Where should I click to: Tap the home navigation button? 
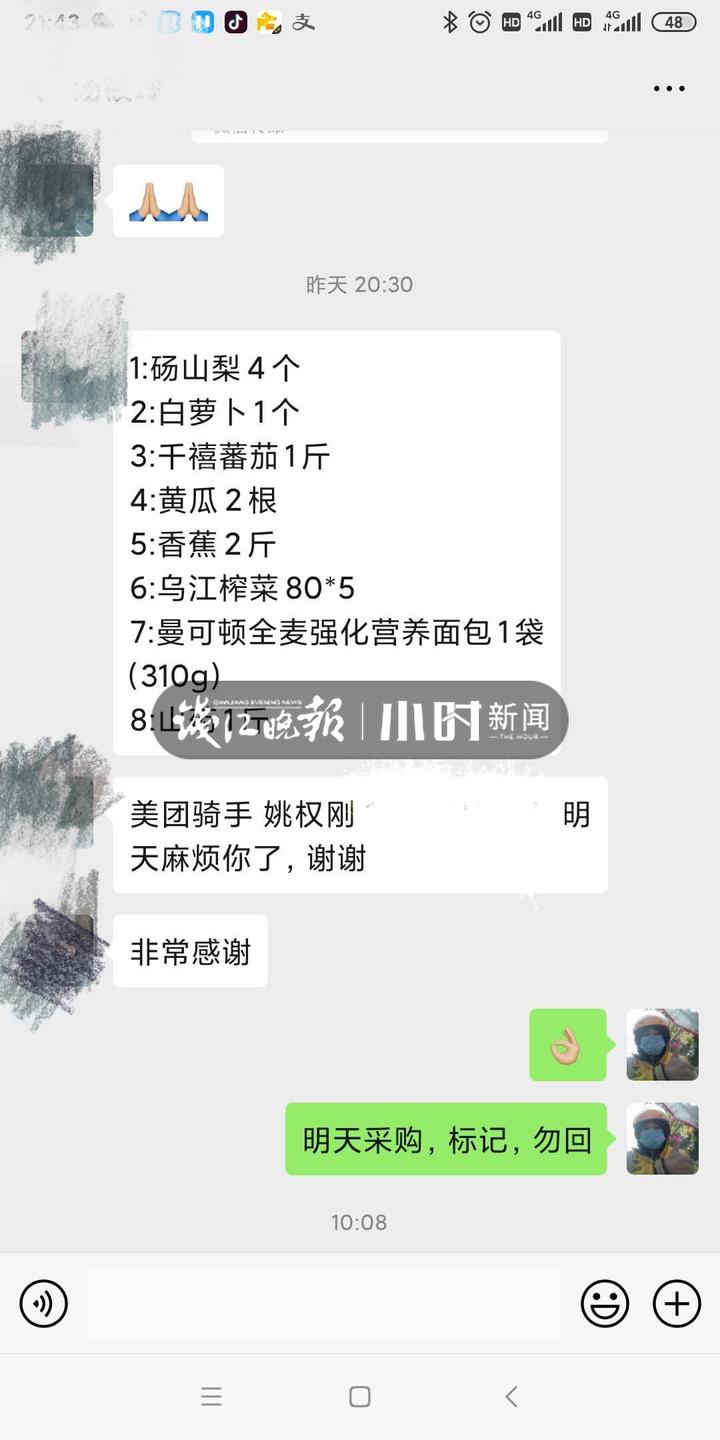click(x=360, y=1397)
